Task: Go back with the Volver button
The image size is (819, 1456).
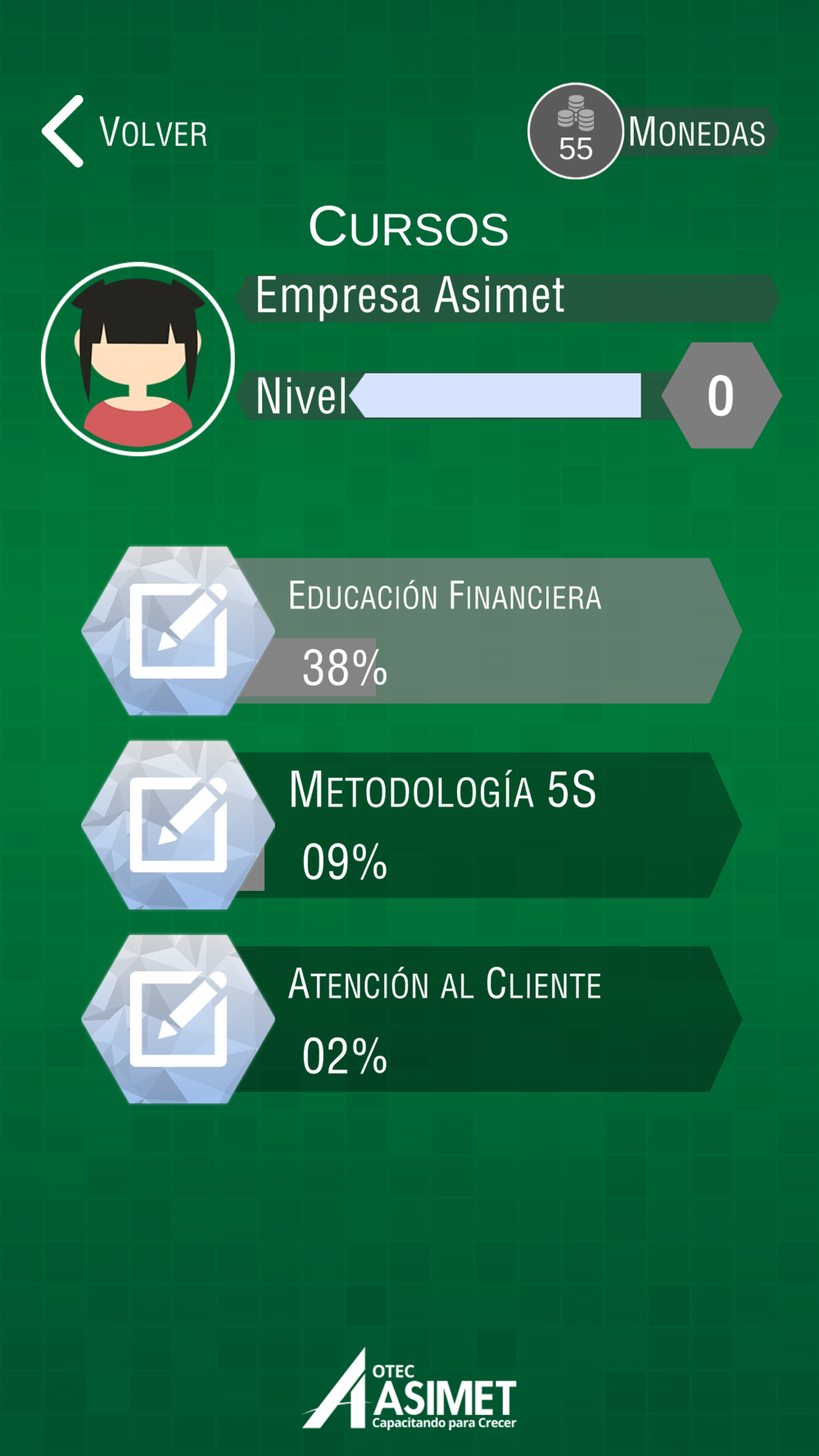Action: point(124,132)
